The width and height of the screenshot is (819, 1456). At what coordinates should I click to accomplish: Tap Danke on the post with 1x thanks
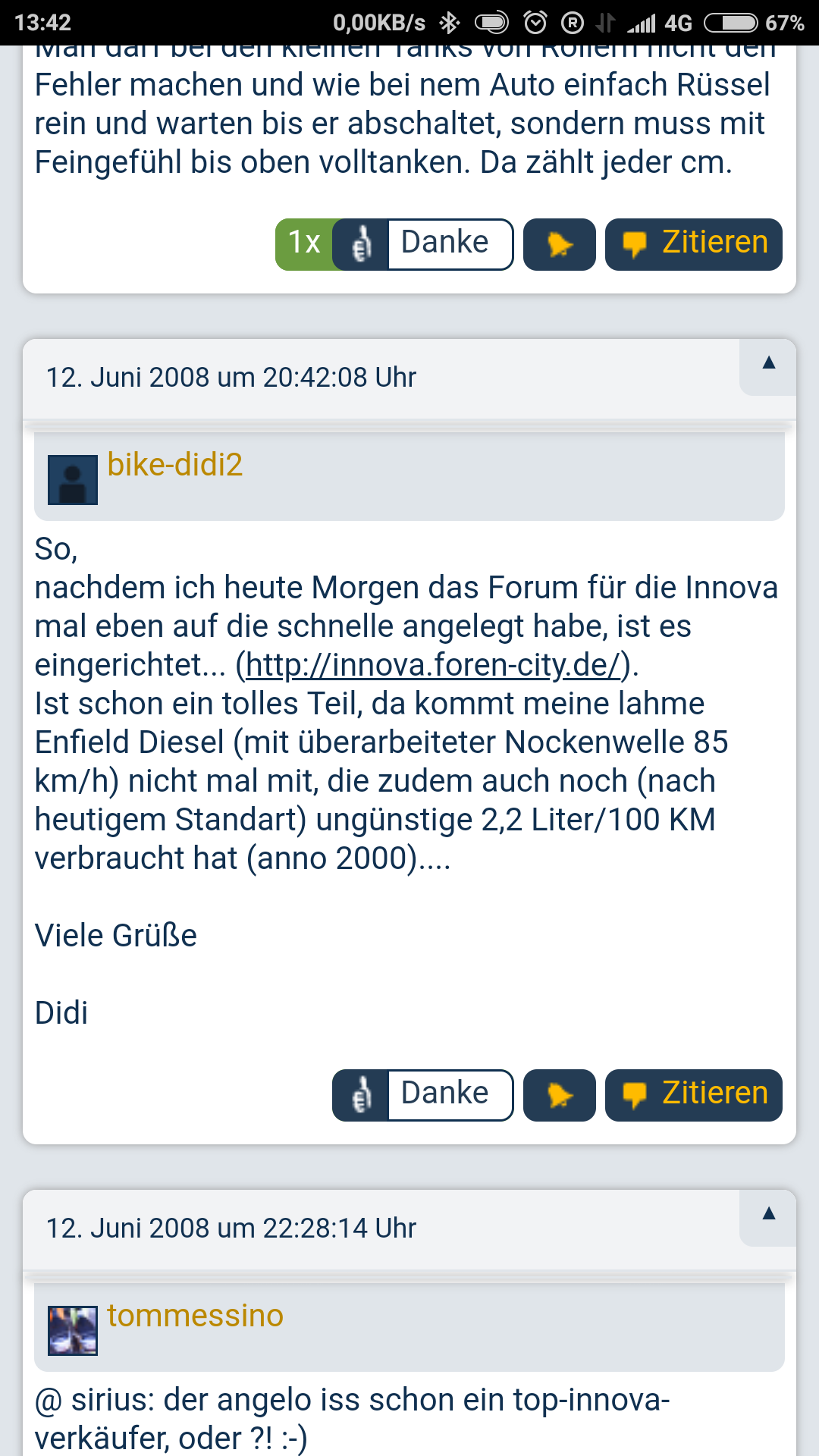click(x=423, y=243)
